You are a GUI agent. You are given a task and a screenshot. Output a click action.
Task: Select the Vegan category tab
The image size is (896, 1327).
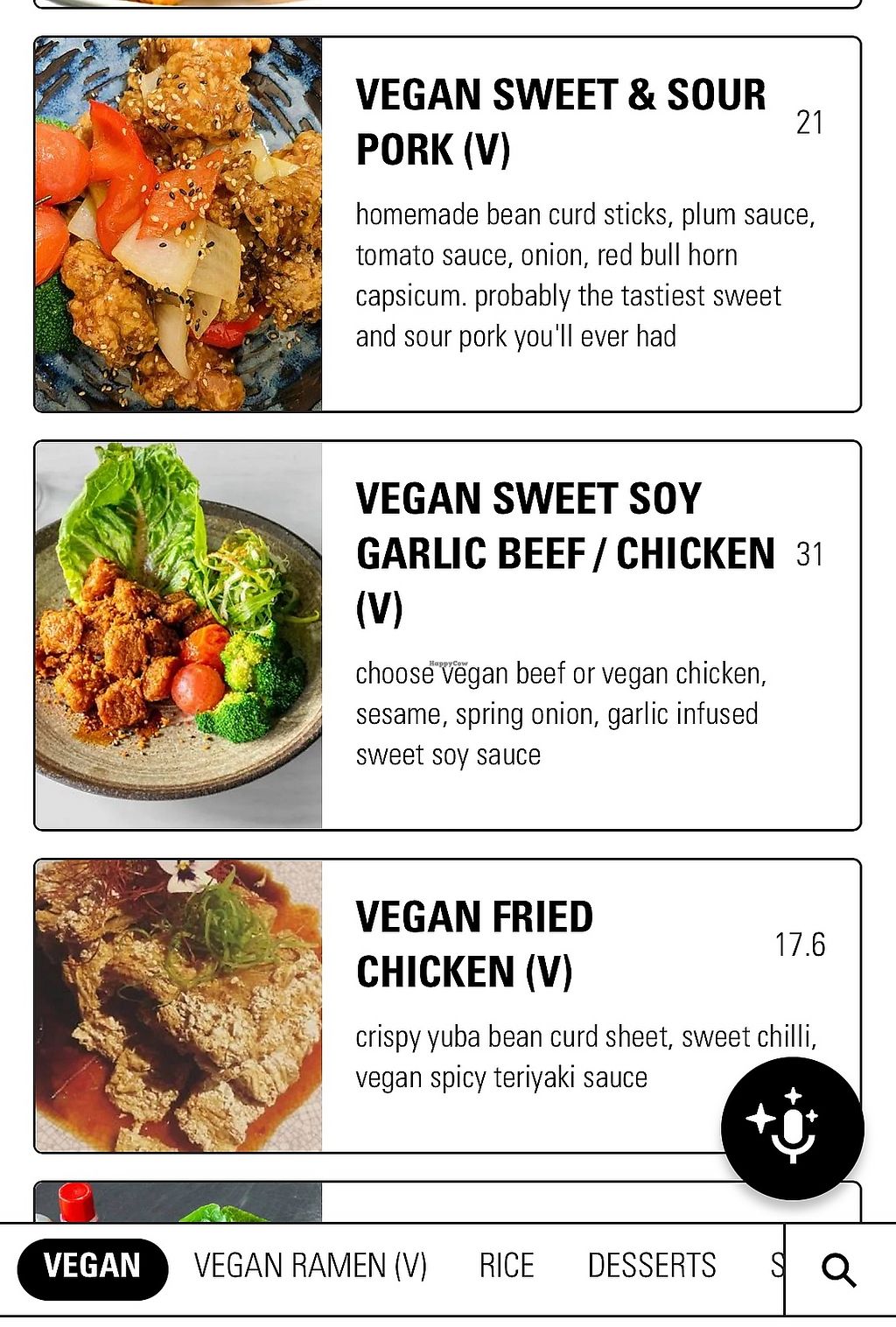[x=92, y=1267]
